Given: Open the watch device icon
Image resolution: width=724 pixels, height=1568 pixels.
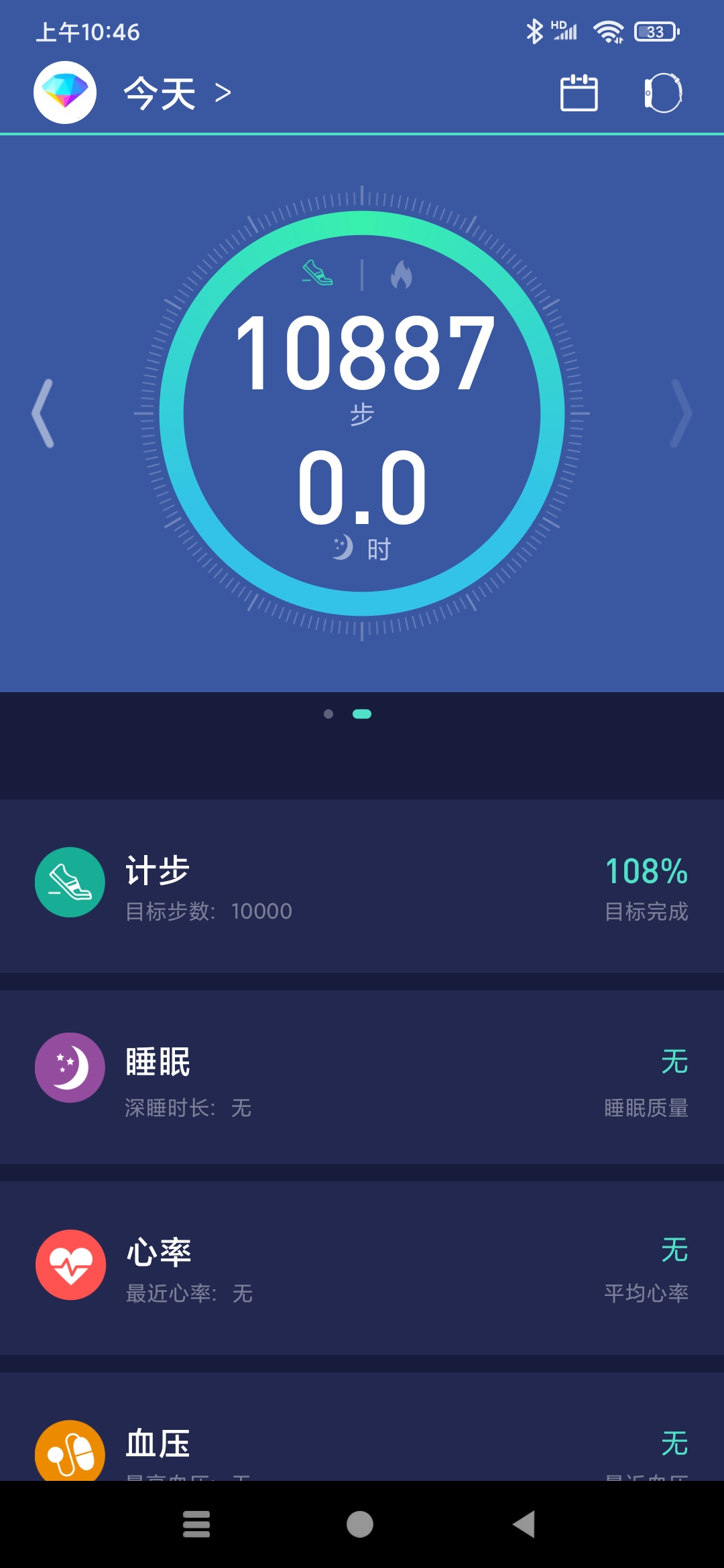Looking at the screenshot, I should (x=663, y=92).
